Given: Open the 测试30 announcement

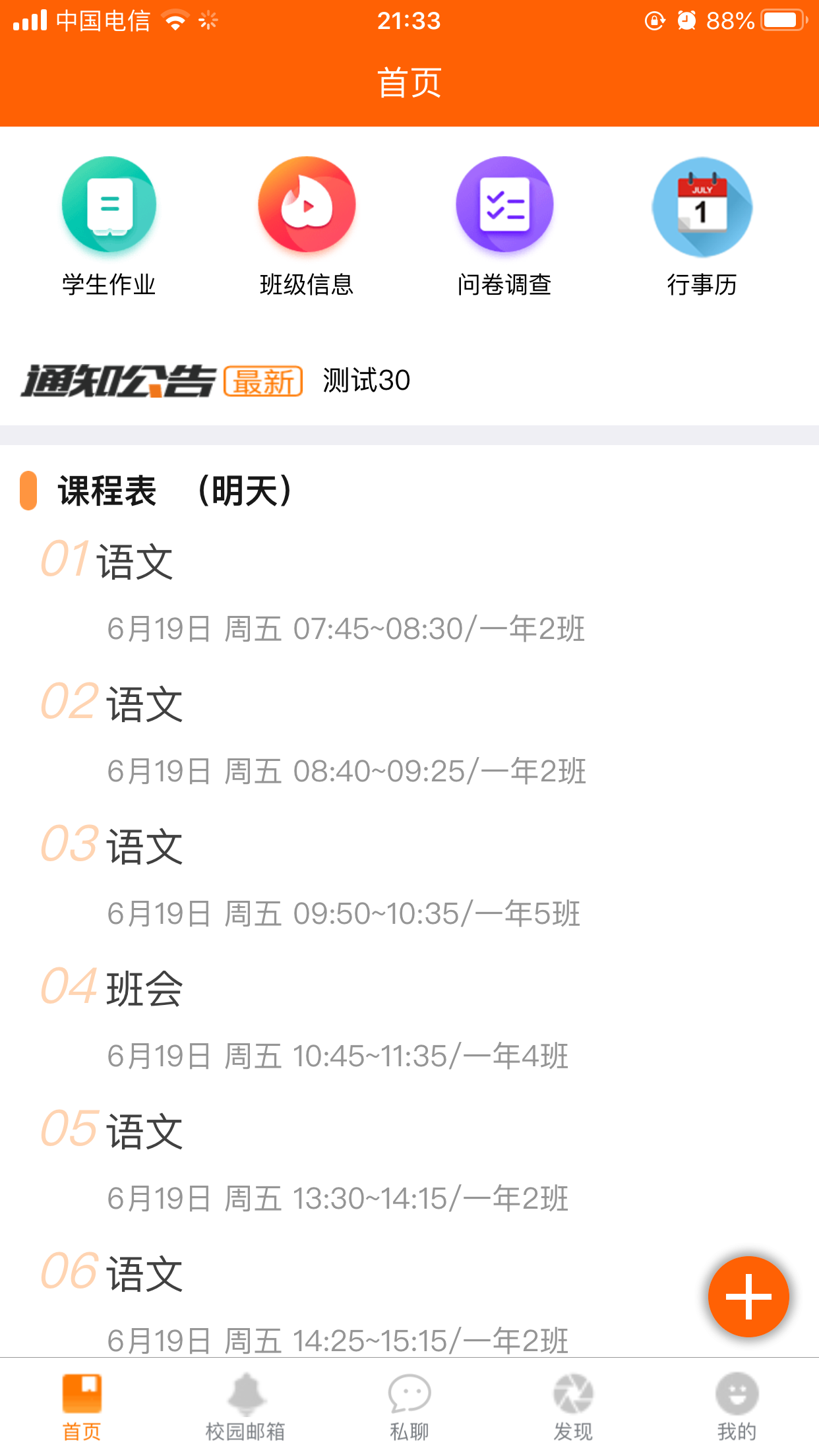Looking at the screenshot, I should click(x=365, y=380).
